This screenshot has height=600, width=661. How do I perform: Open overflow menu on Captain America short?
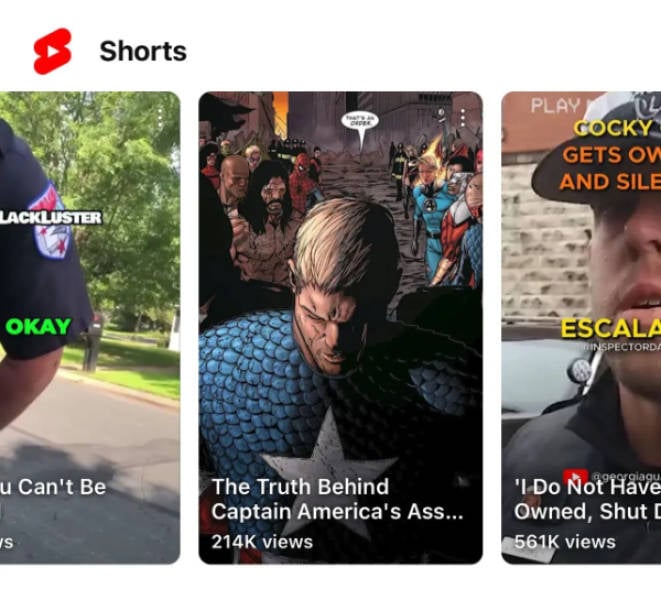461,118
